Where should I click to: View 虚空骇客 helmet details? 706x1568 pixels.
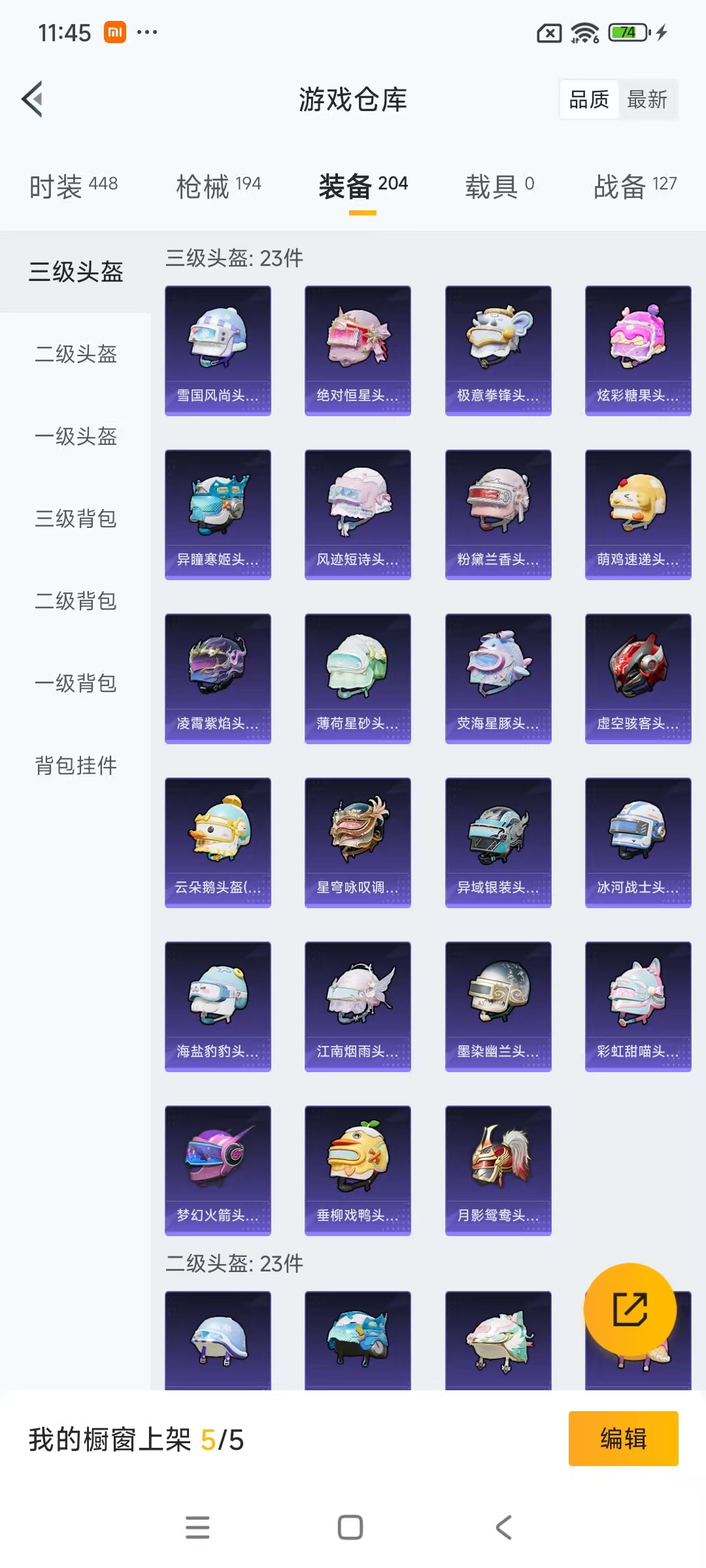pos(638,678)
